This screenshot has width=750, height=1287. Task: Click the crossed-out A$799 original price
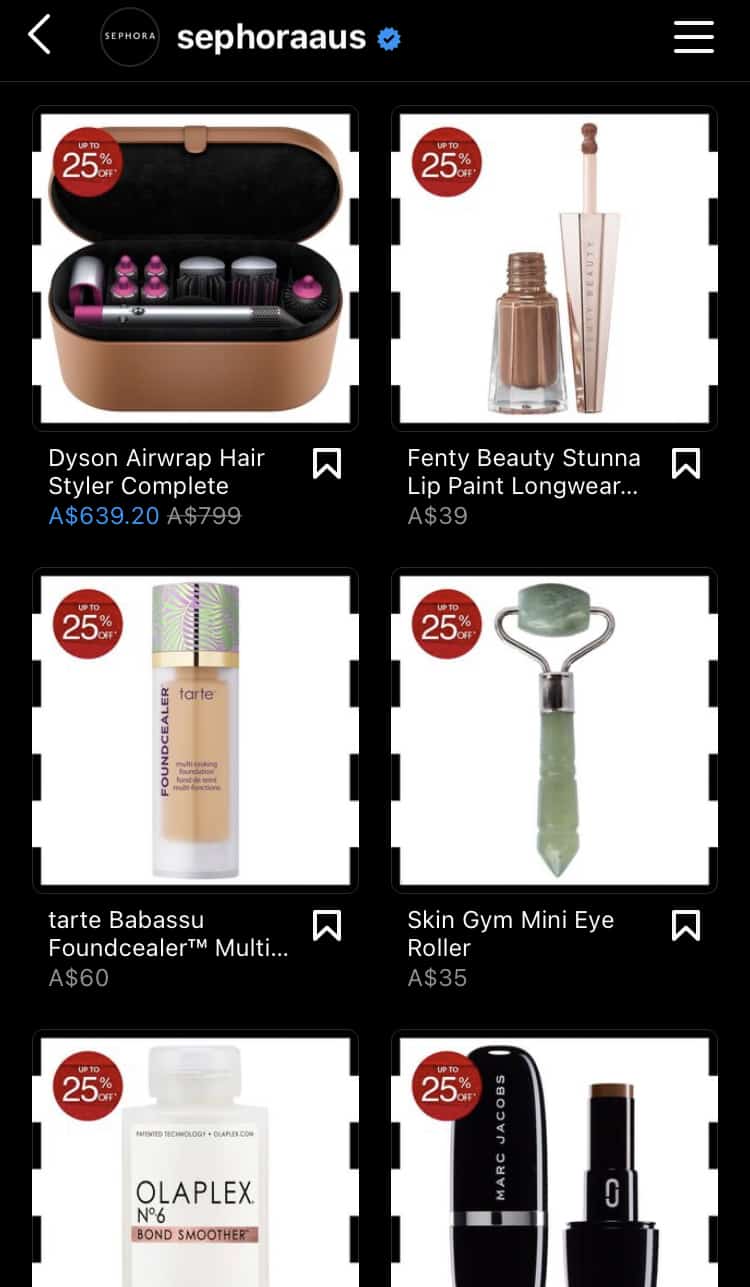(x=203, y=517)
